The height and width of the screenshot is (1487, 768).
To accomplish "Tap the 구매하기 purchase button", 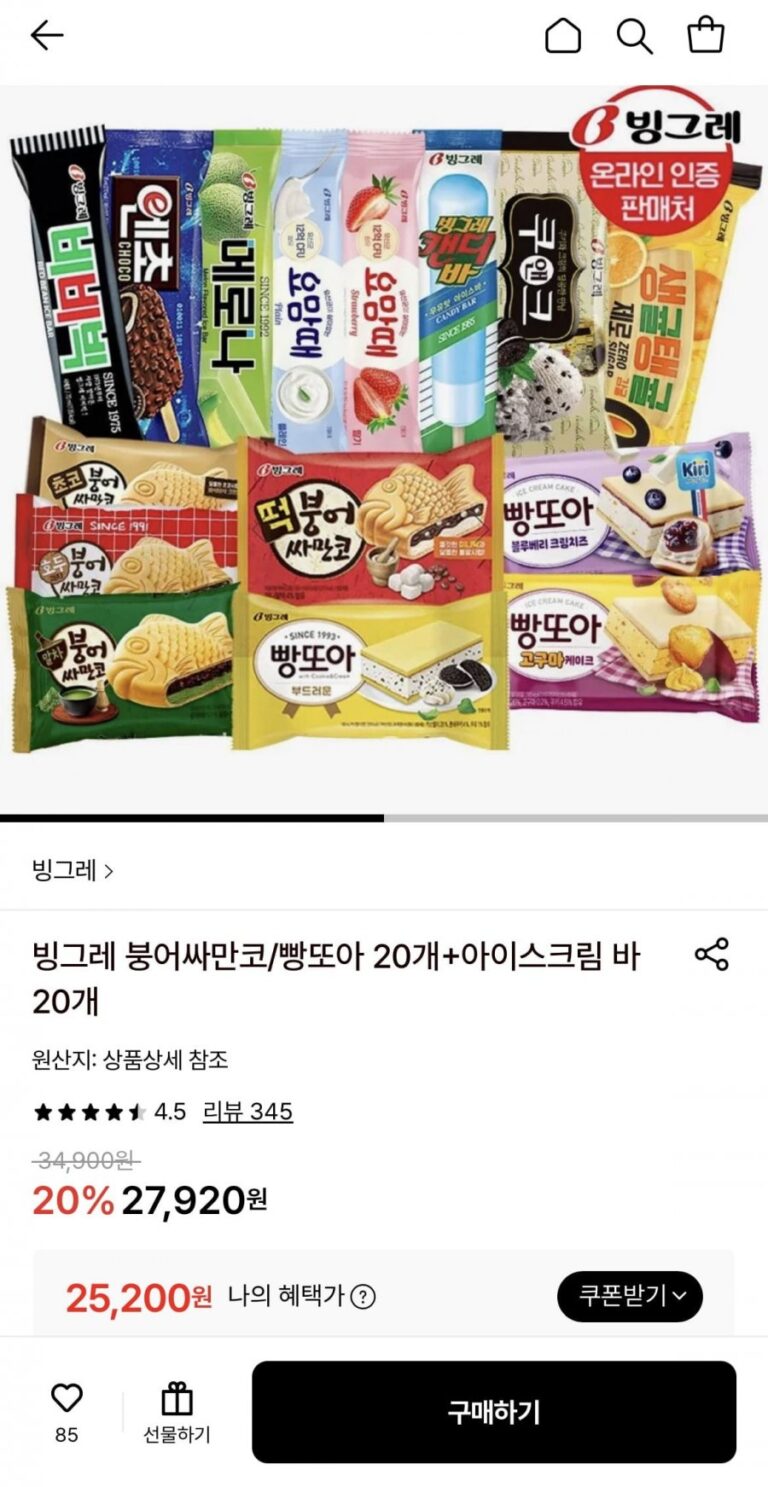I will tap(493, 1411).
